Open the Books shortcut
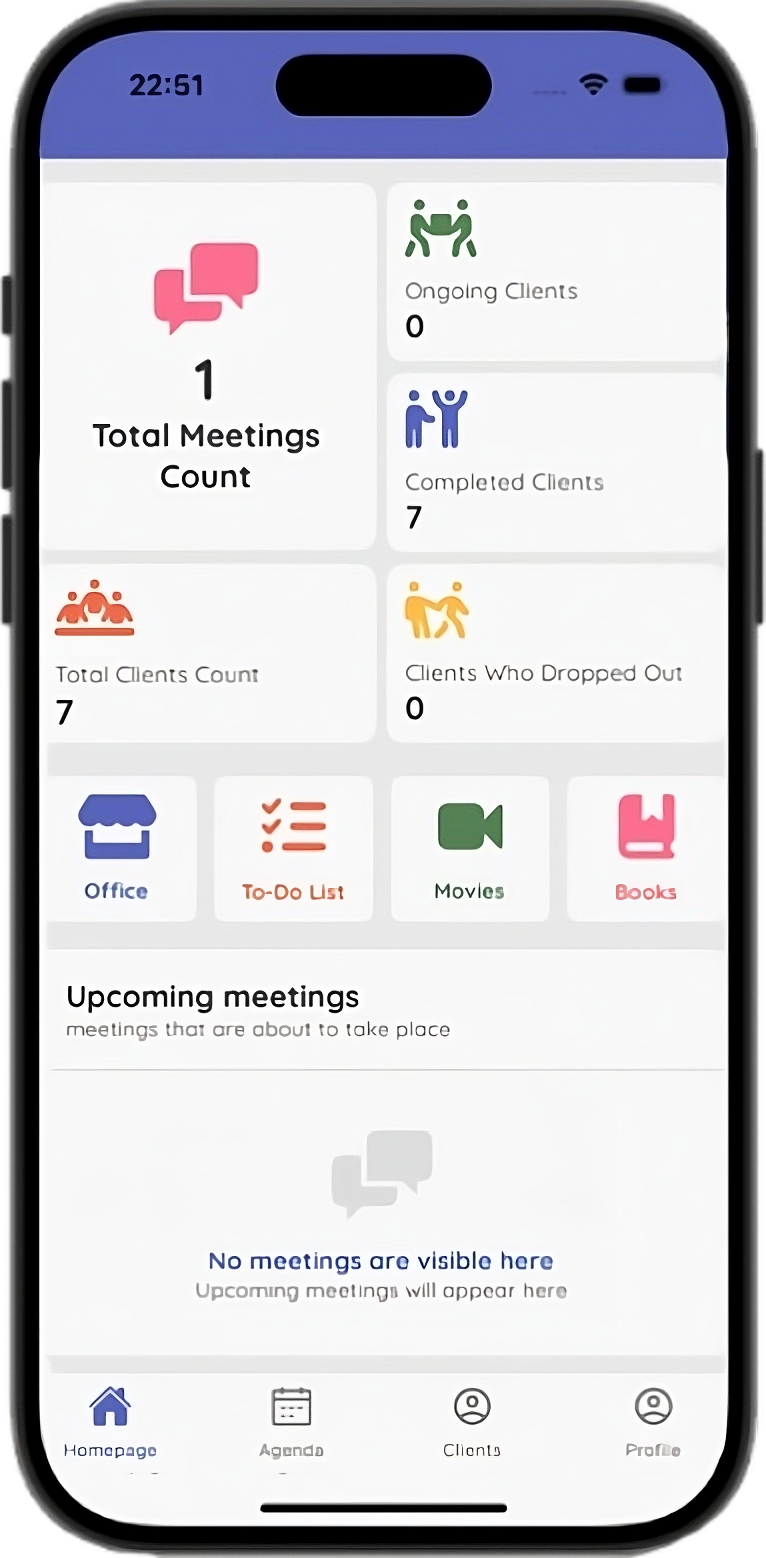Image resolution: width=766 pixels, height=1558 pixels. (x=645, y=847)
